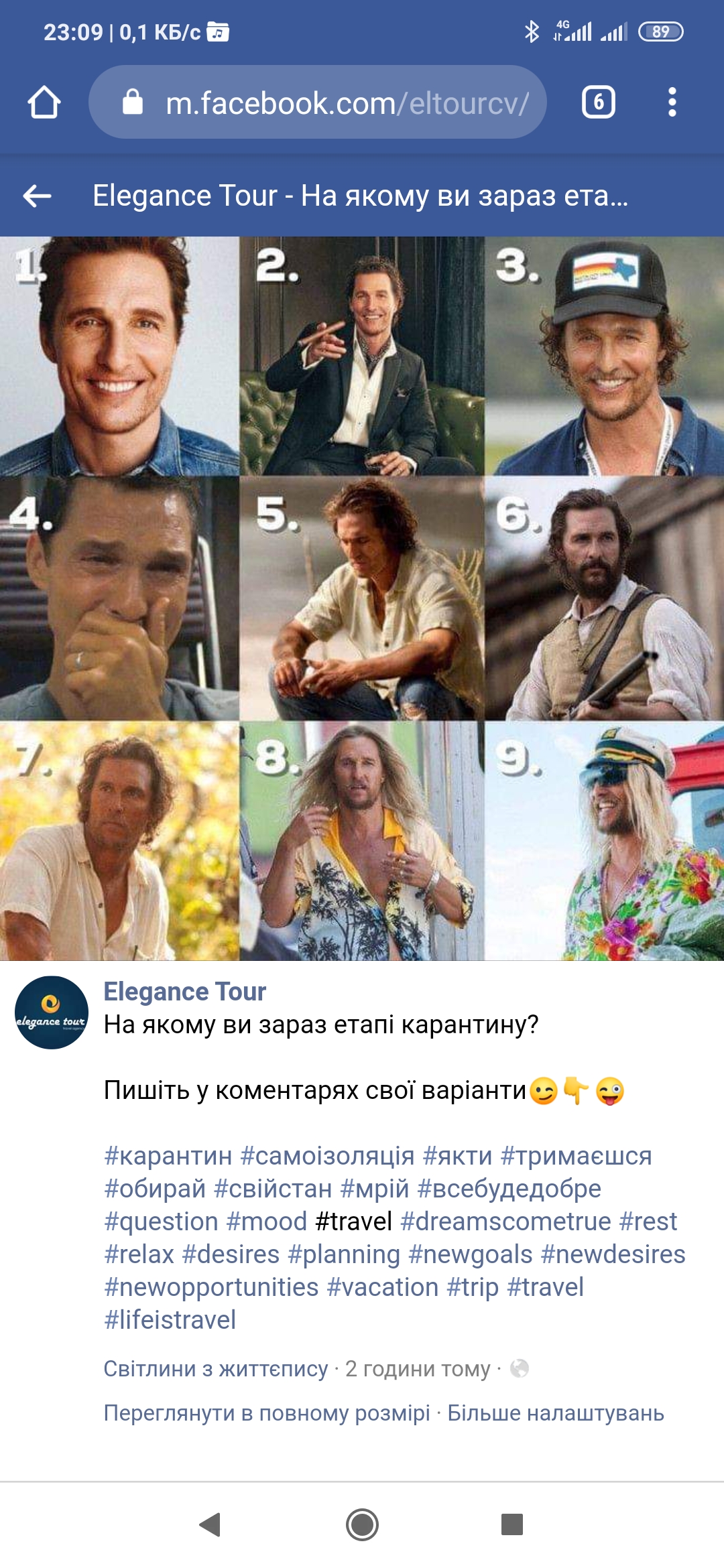
Task: Open Світлини з життєпису album link
Action: coord(216,1368)
